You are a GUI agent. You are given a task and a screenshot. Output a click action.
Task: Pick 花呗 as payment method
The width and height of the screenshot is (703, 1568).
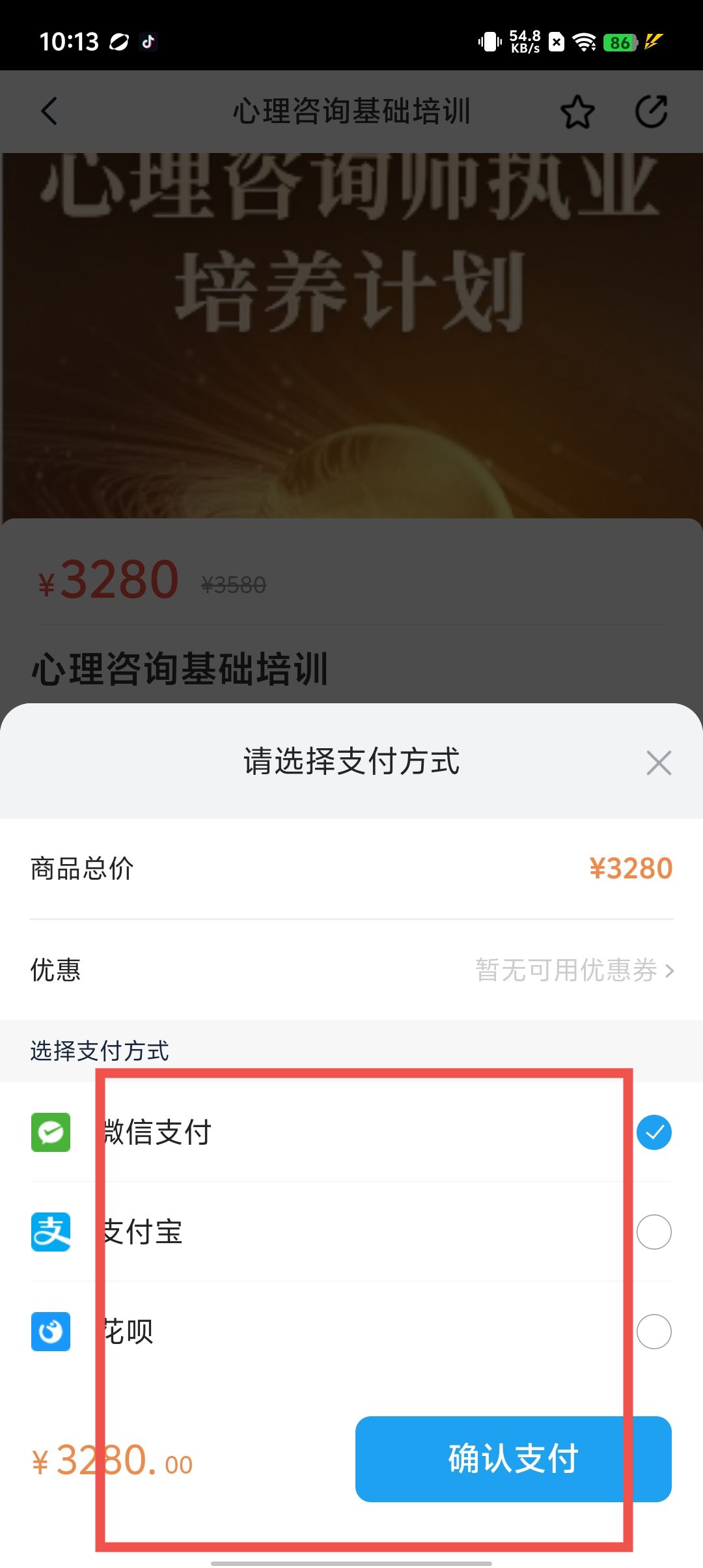pyautogui.click(x=654, y=1332)
